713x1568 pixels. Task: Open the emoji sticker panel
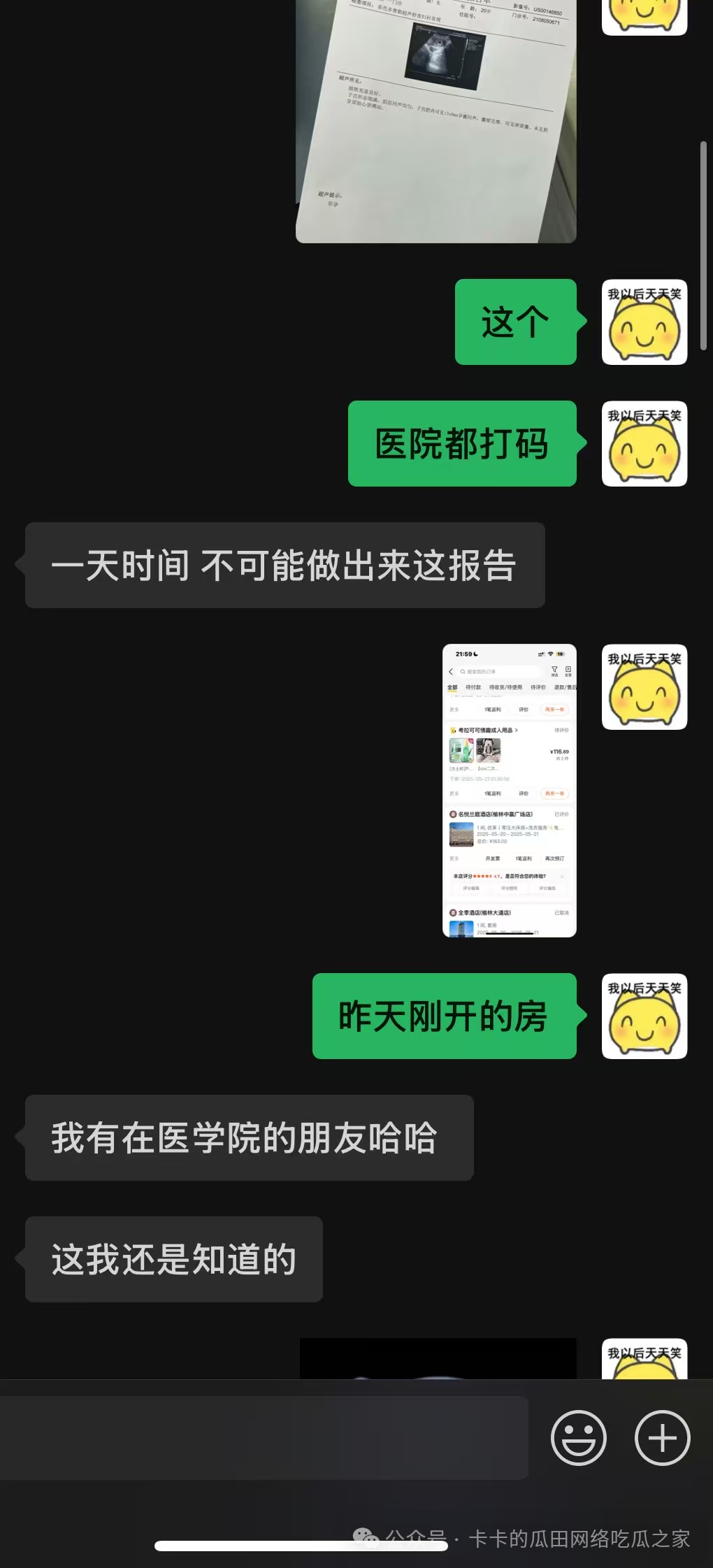578,1437
